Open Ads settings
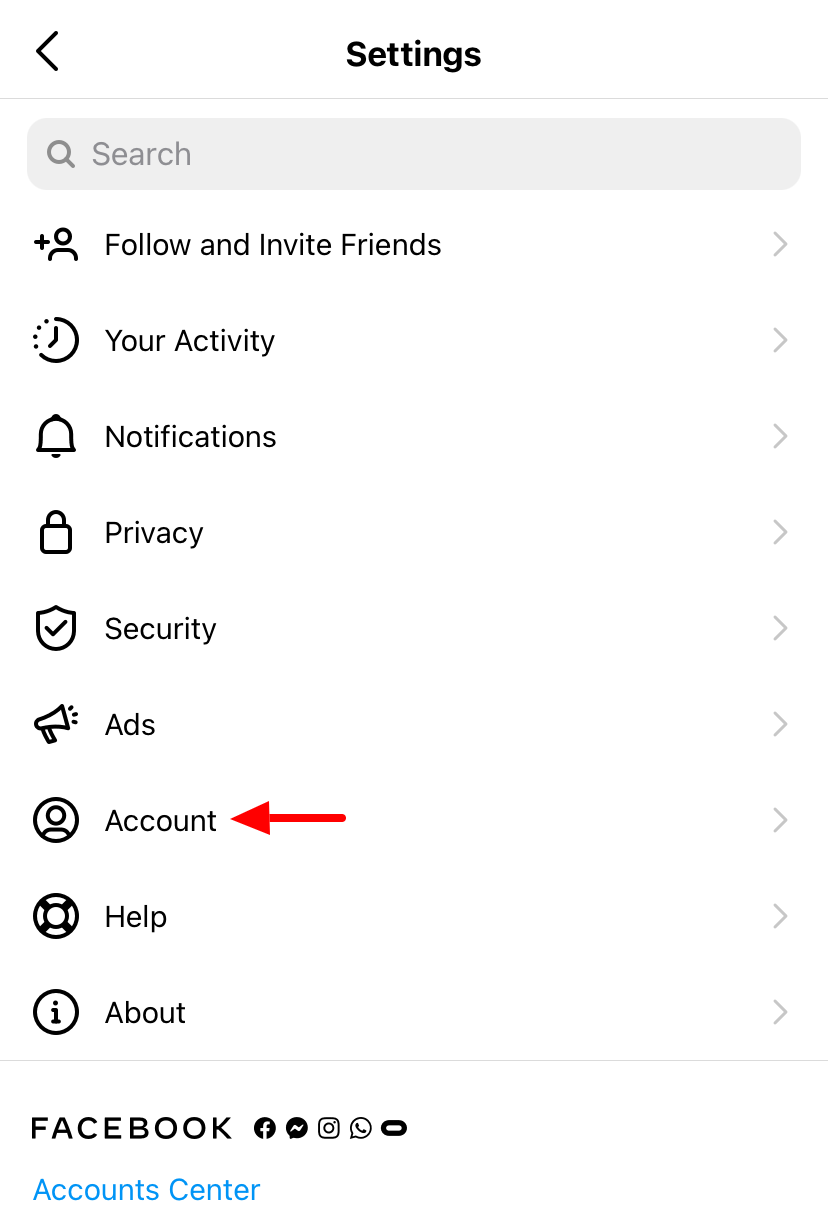 [x=130, y=725]
